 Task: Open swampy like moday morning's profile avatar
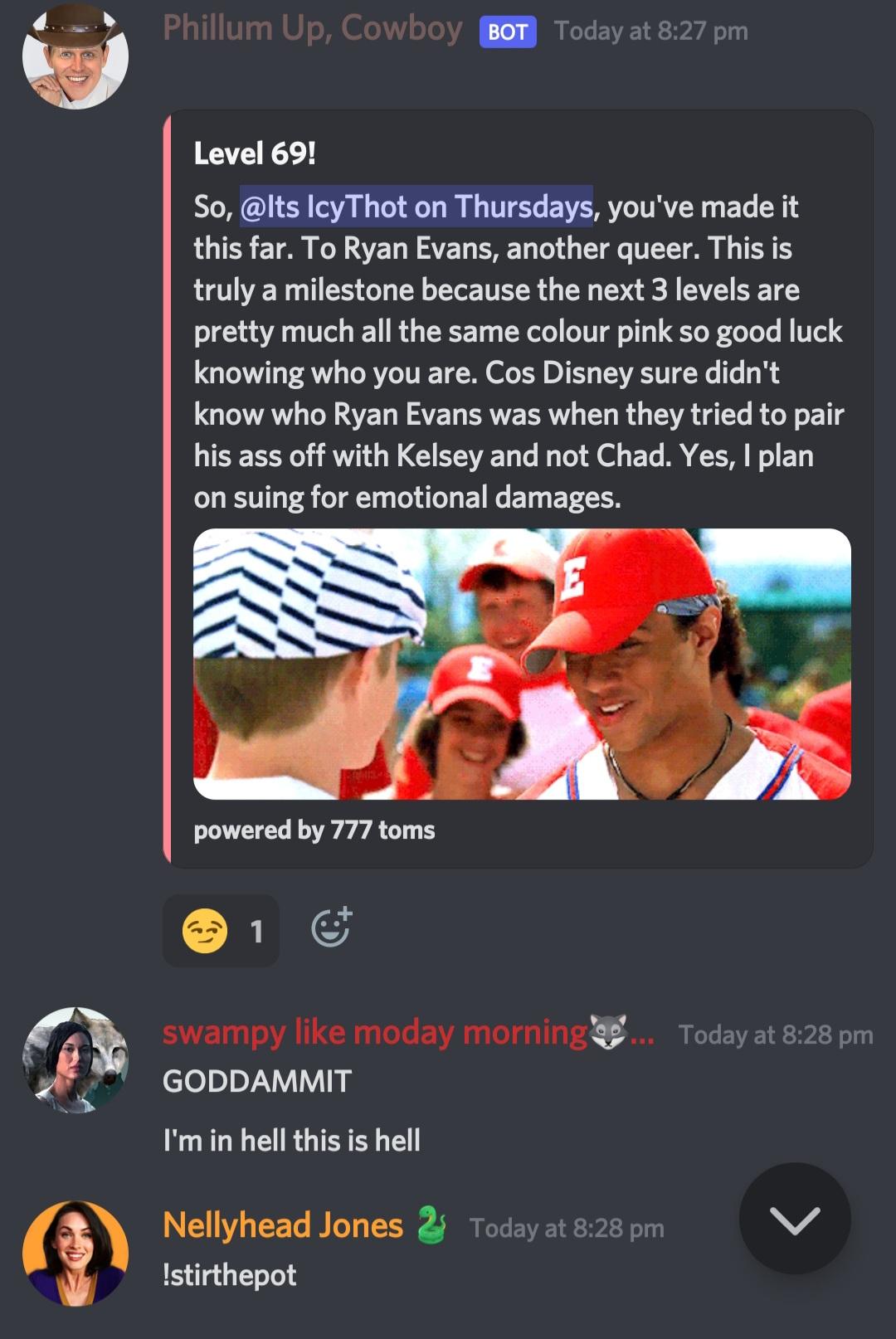[x=75, y=1059]
